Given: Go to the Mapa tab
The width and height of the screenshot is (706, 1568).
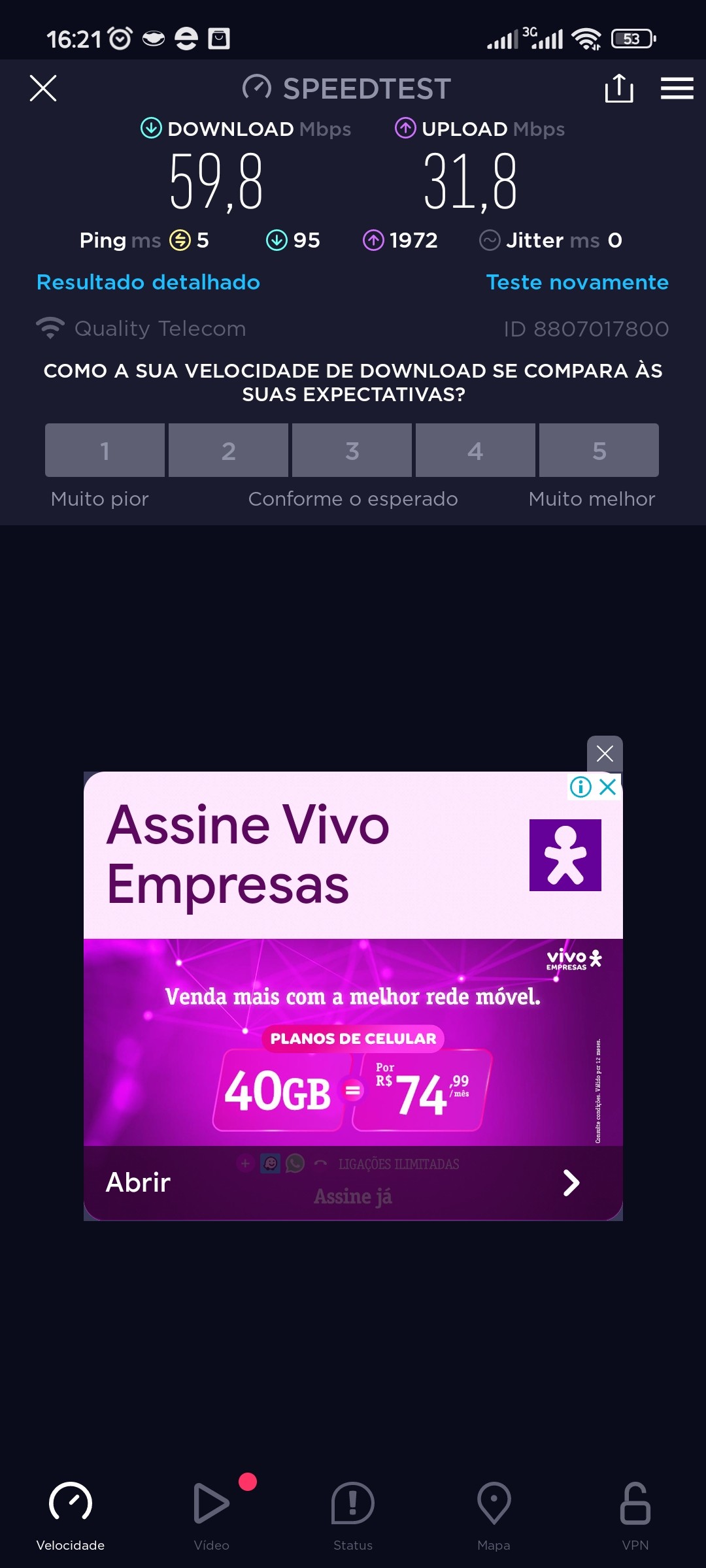Looking at the screenshot, I should tap(494, 1516).
